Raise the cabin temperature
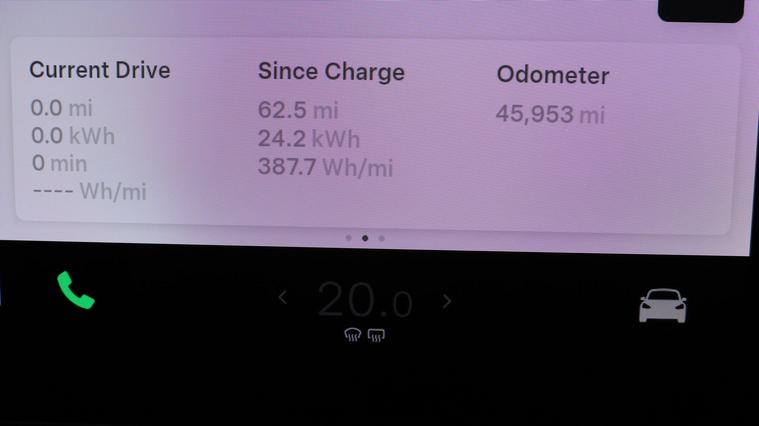759x426 pixels. pos(447,299)
